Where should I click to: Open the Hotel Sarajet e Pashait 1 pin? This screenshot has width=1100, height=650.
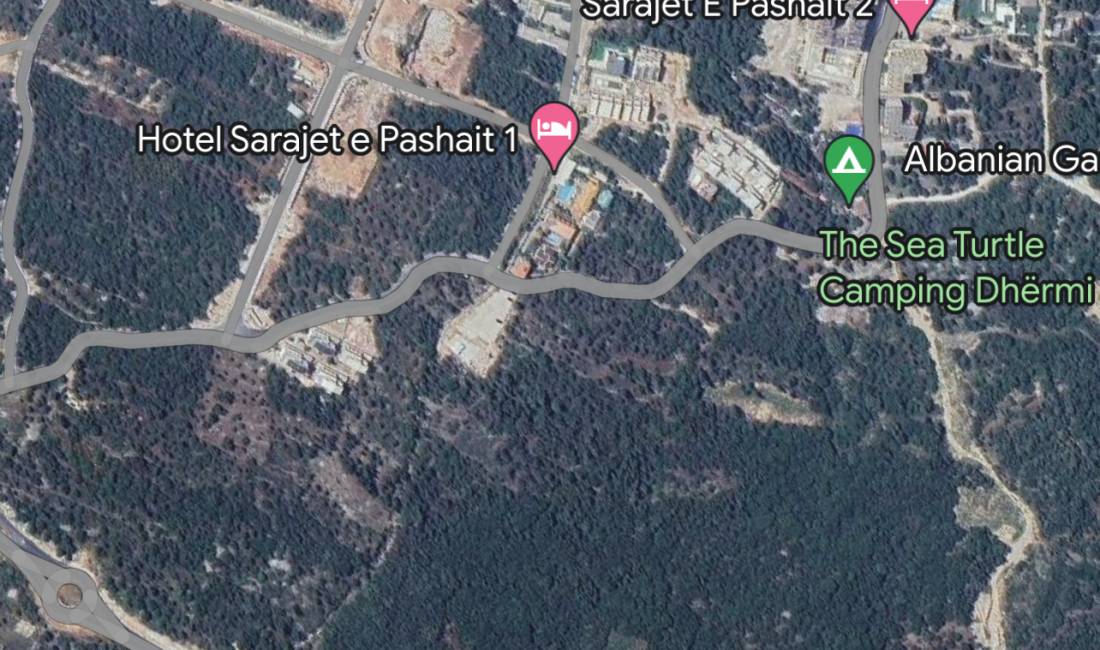point(554,131)
